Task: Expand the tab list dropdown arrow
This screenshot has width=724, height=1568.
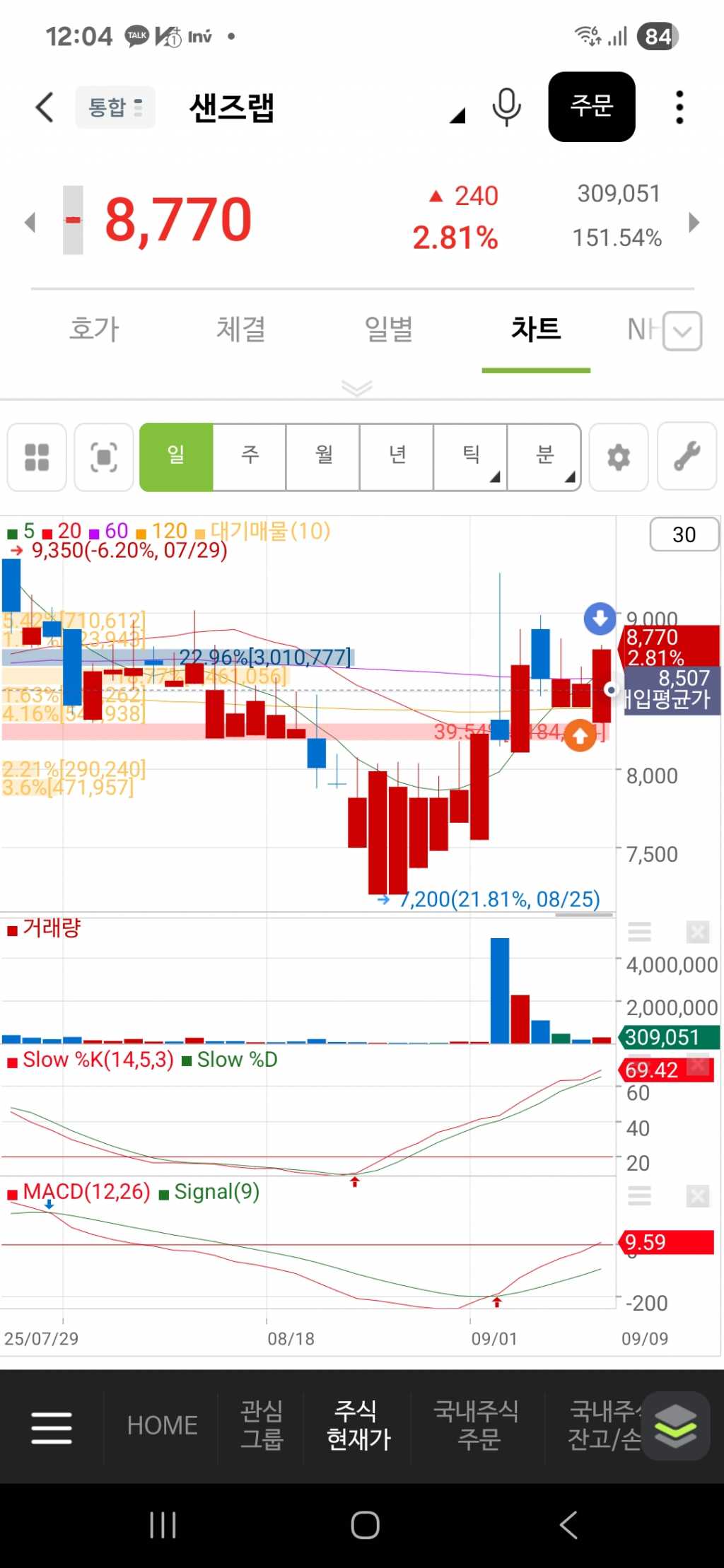Action: pyautogui.click(x=683, y=331)
